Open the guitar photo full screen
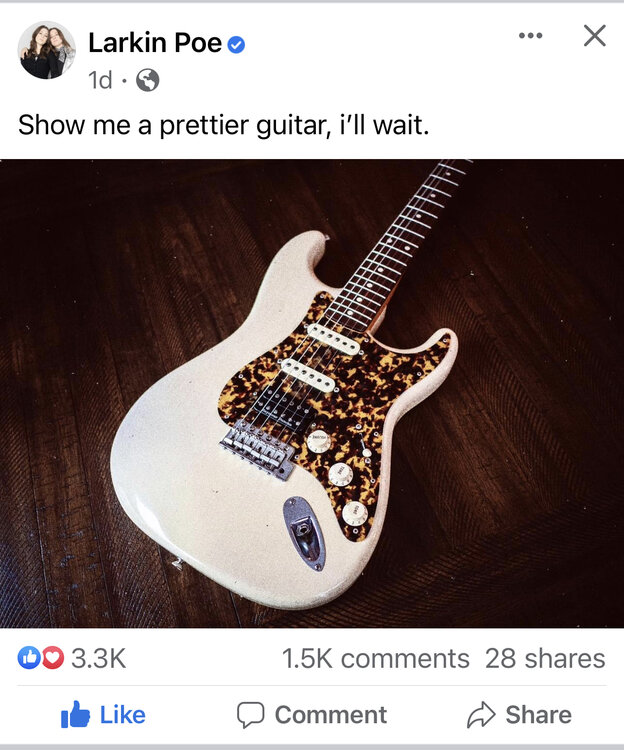 point(312,393)
